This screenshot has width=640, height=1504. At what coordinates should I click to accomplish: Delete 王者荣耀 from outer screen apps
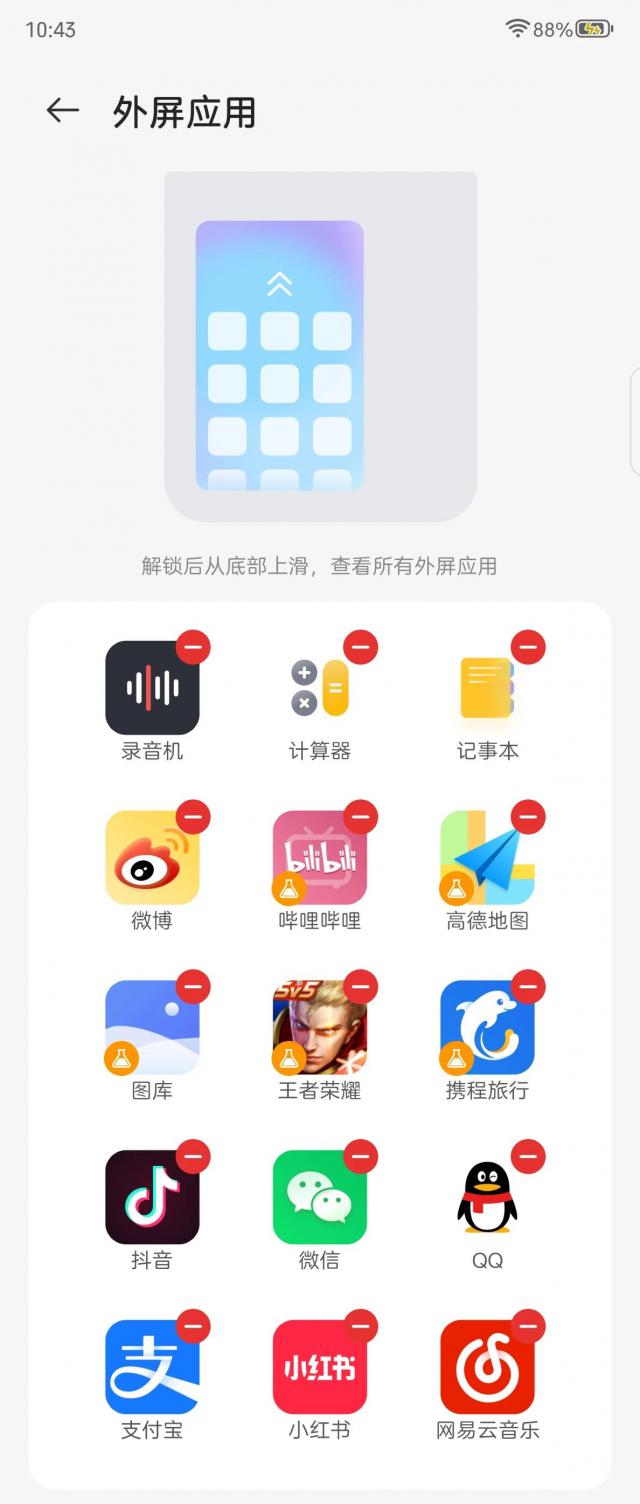(360, 987)
